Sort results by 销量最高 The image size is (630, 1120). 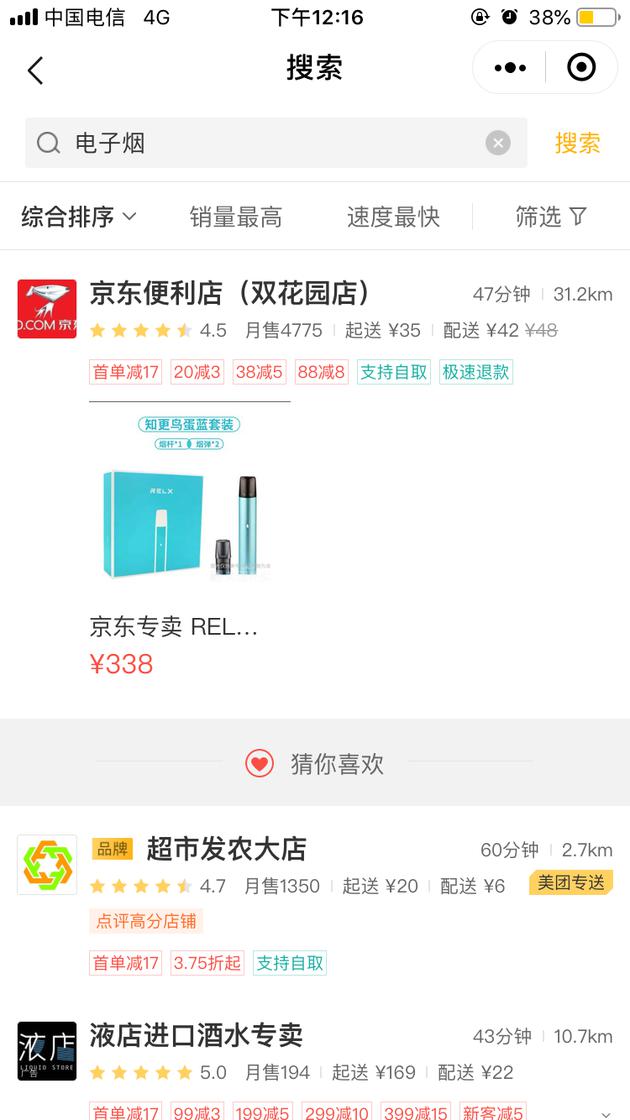(236, 217)
